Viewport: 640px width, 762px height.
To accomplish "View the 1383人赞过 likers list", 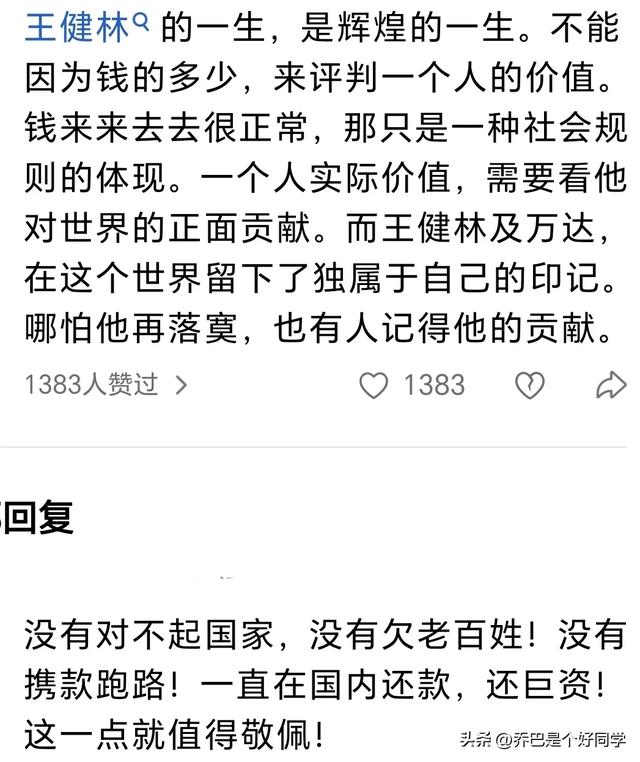I will tap(105, 385).
